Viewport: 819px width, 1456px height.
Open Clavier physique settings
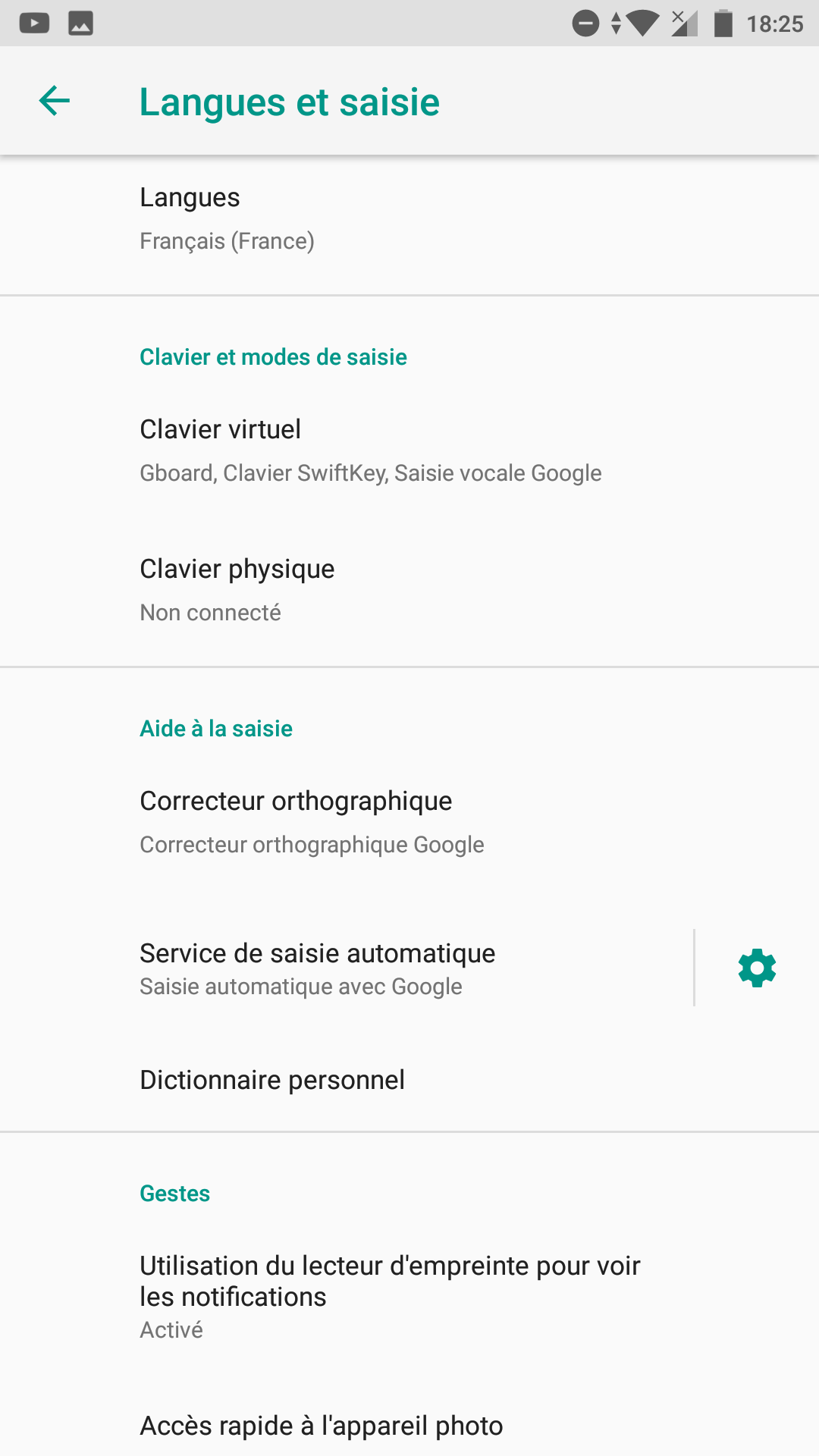point(409,591)
